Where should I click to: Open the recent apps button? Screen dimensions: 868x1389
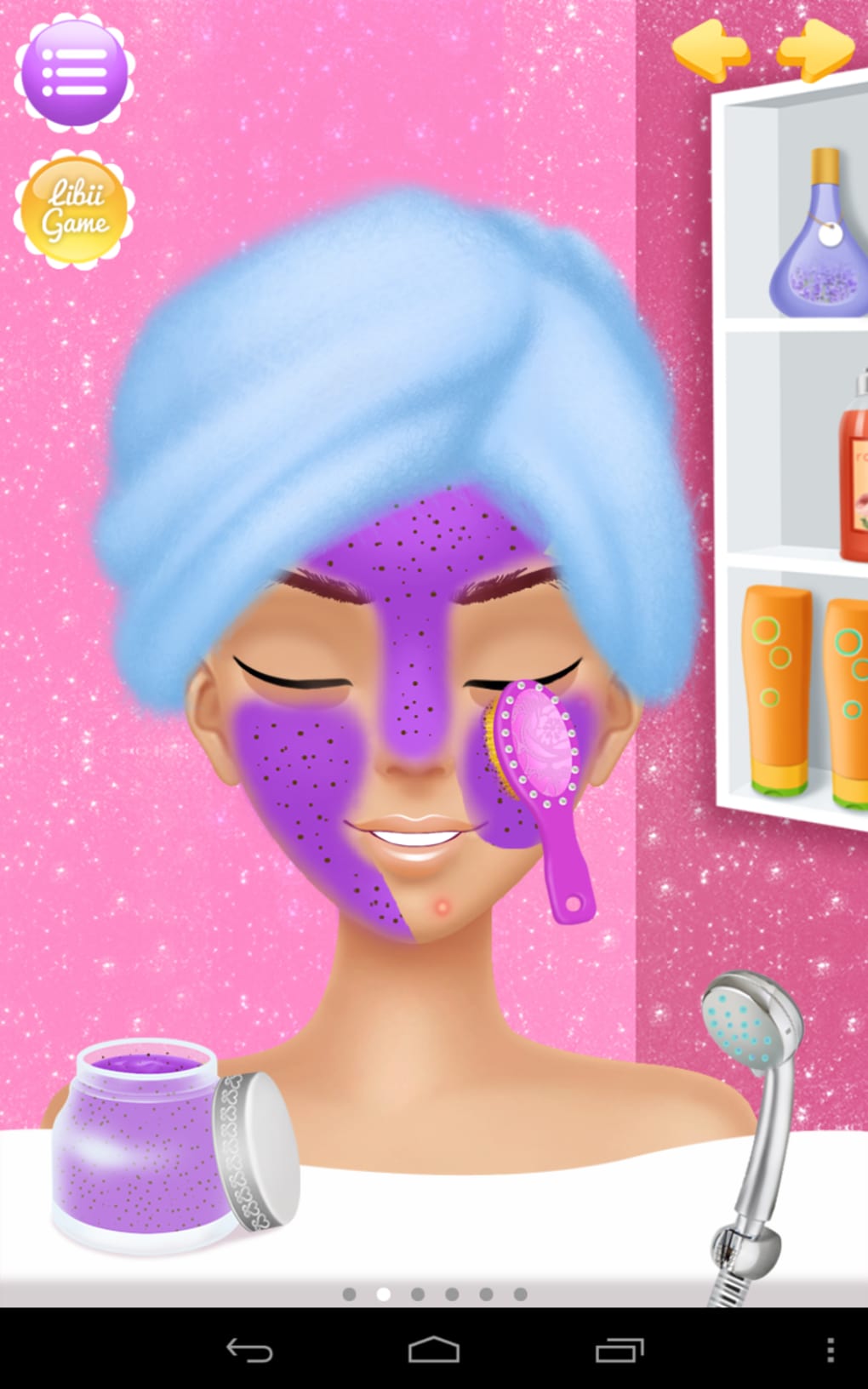(x=620, y=1350)
